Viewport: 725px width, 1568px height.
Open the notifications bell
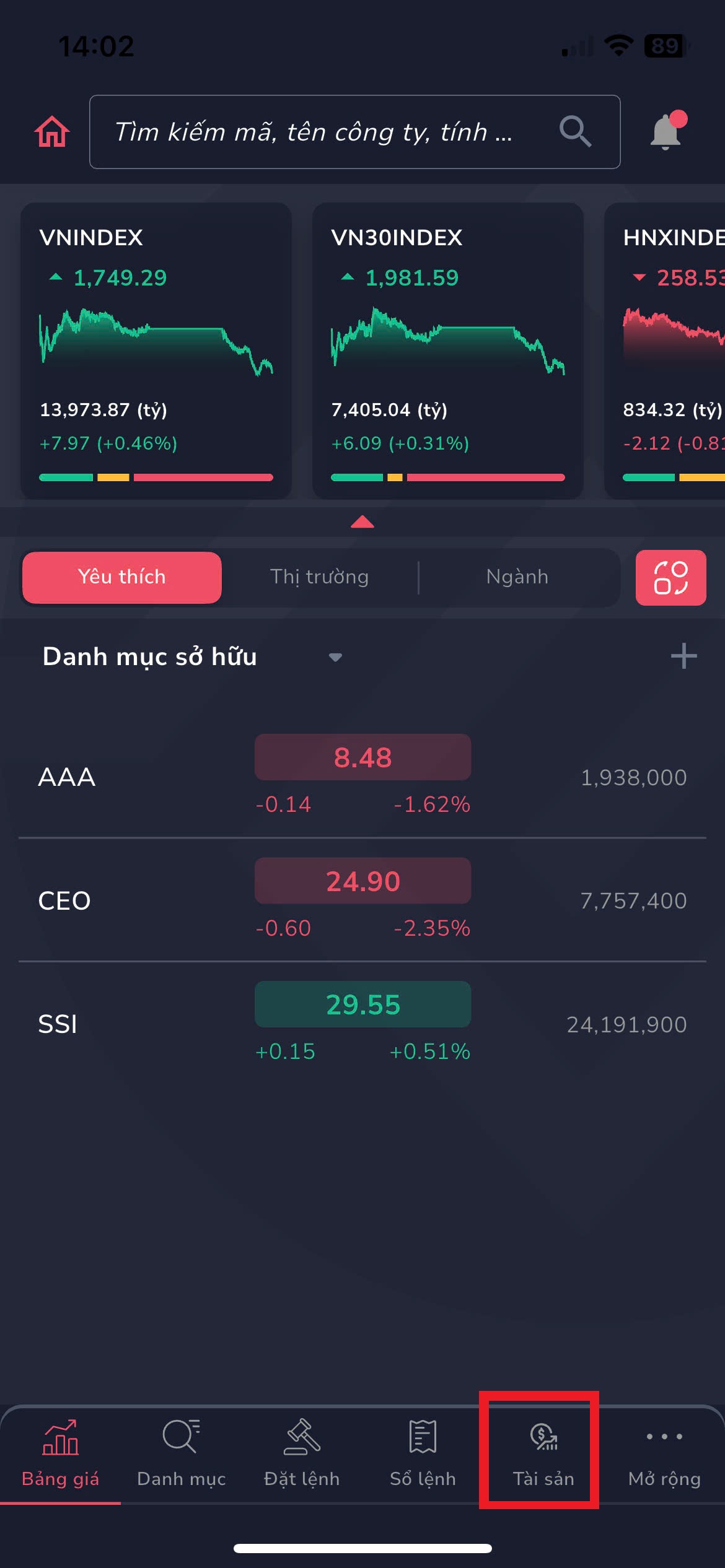tap(666, 132)
